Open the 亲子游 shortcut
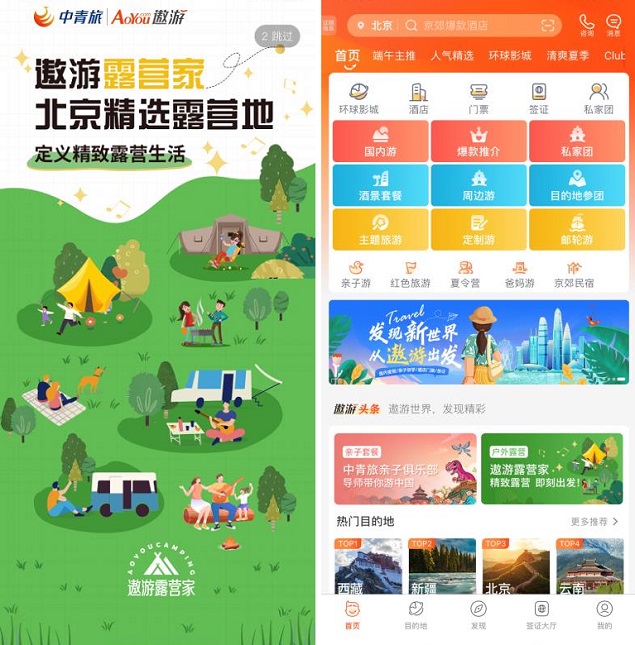Screen dimensions: 635x645 [355, 274]
